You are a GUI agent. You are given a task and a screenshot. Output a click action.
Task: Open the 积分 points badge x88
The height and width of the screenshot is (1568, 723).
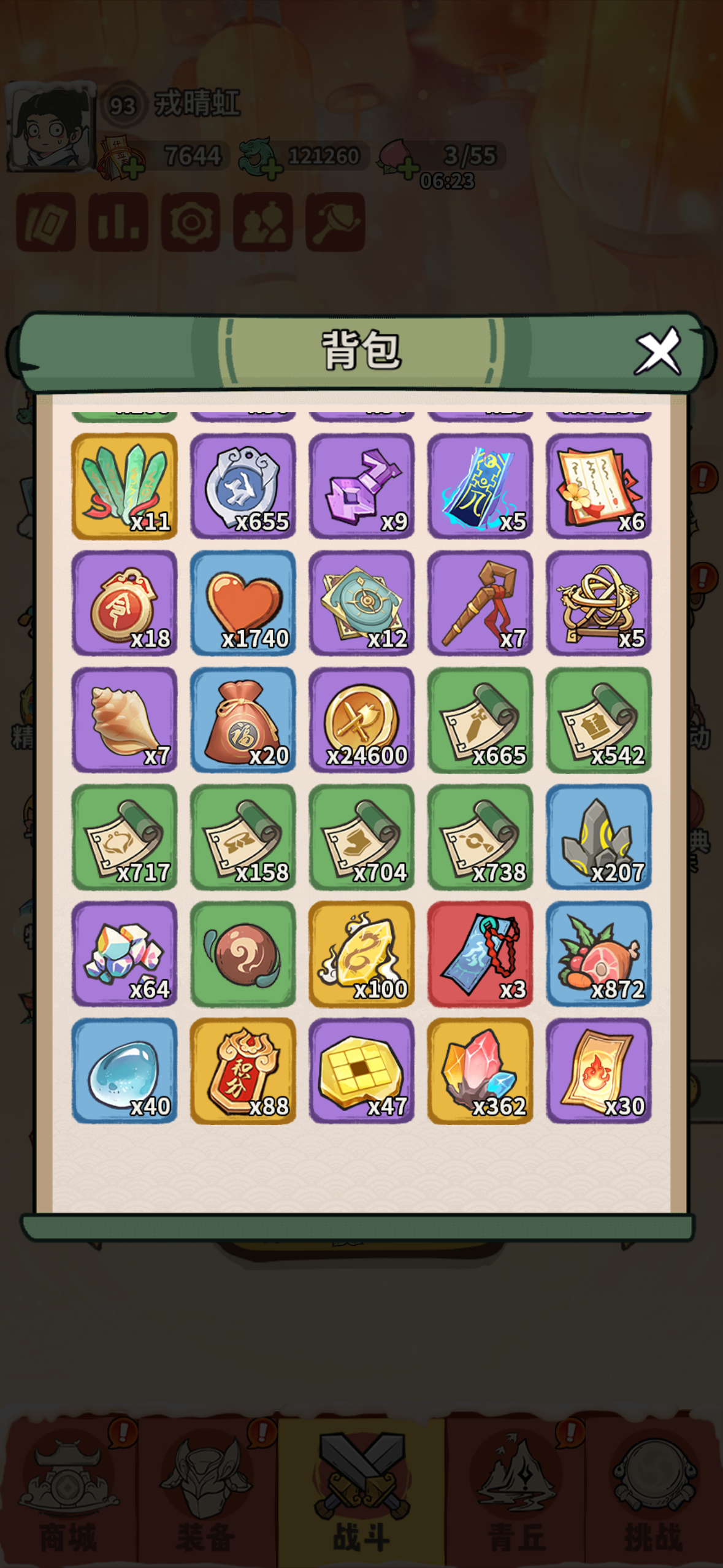tap(243, 1071)
